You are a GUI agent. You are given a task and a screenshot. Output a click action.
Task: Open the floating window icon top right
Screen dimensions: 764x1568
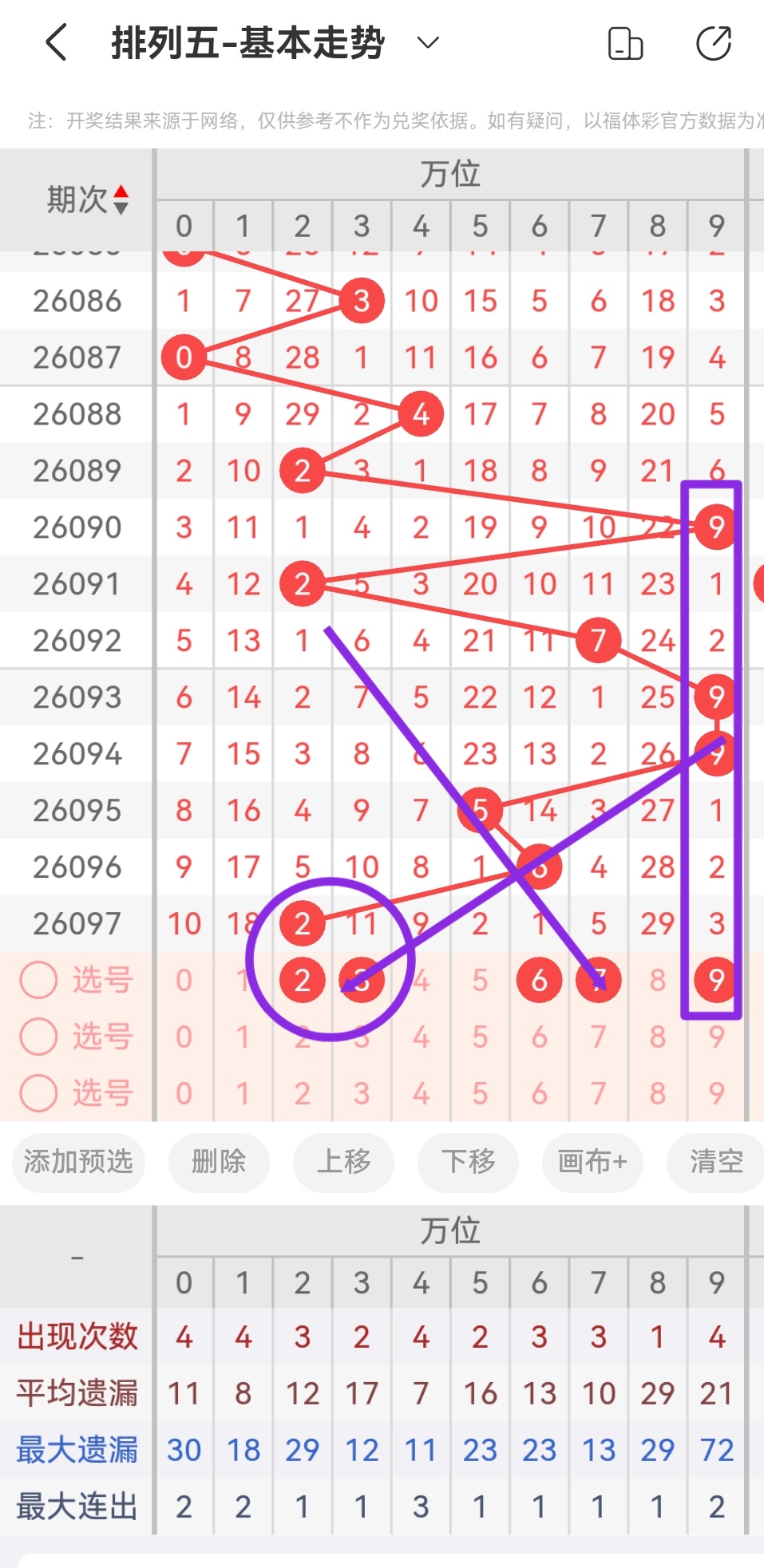tap(626, 44)
